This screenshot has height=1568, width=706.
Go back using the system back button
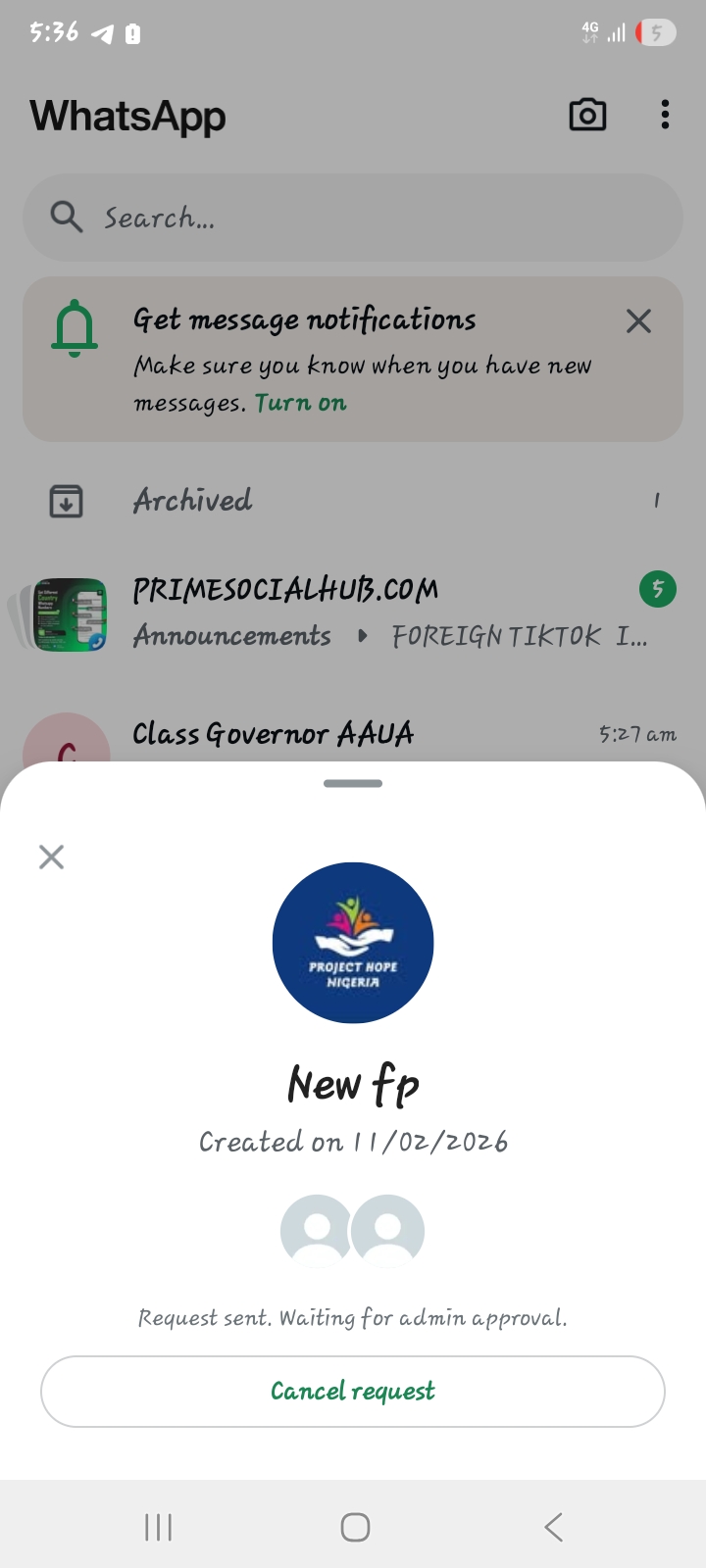(x=553, y=1527)
